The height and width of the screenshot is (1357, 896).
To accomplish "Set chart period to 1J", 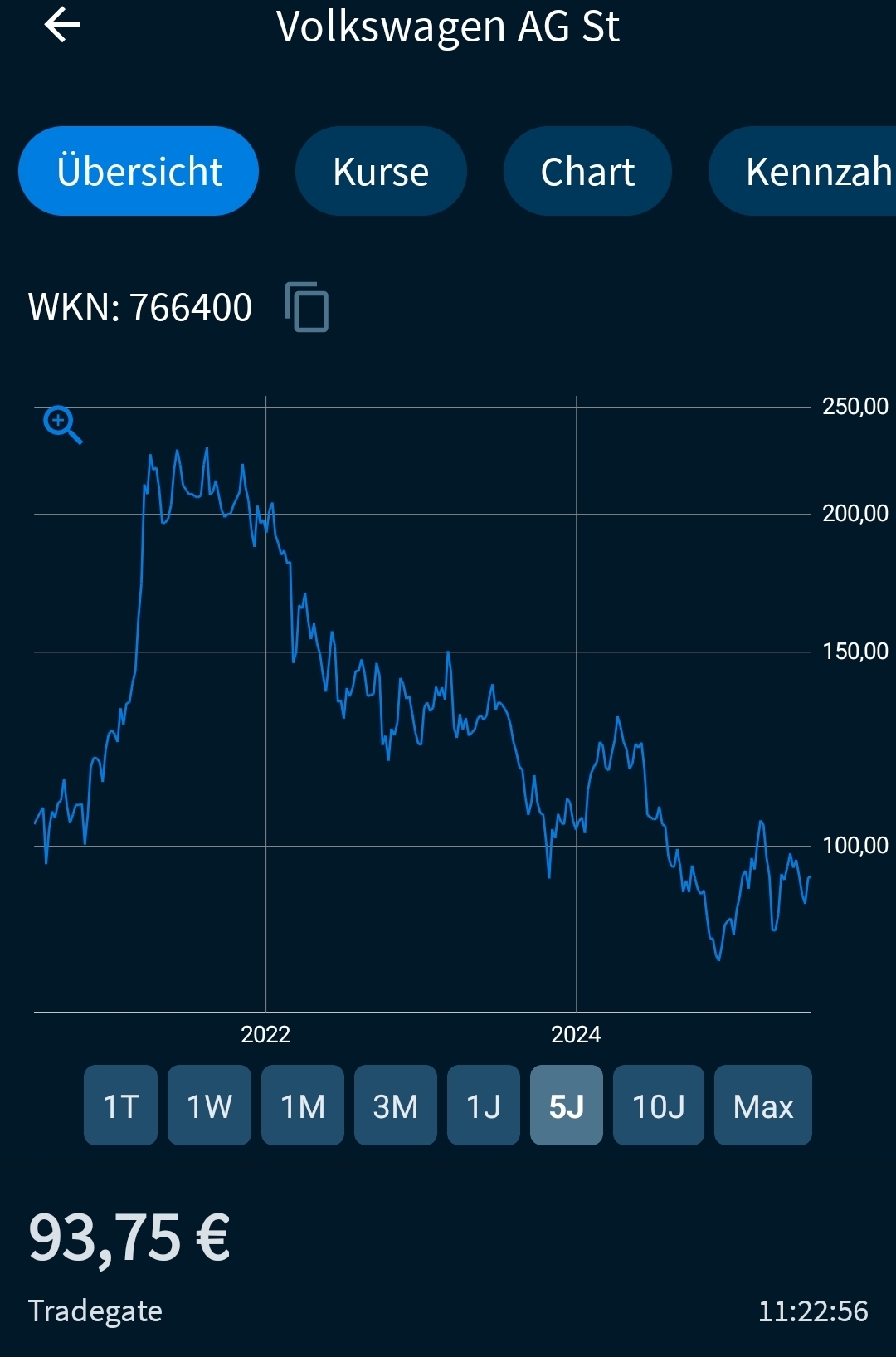I will pos(484,1106).
